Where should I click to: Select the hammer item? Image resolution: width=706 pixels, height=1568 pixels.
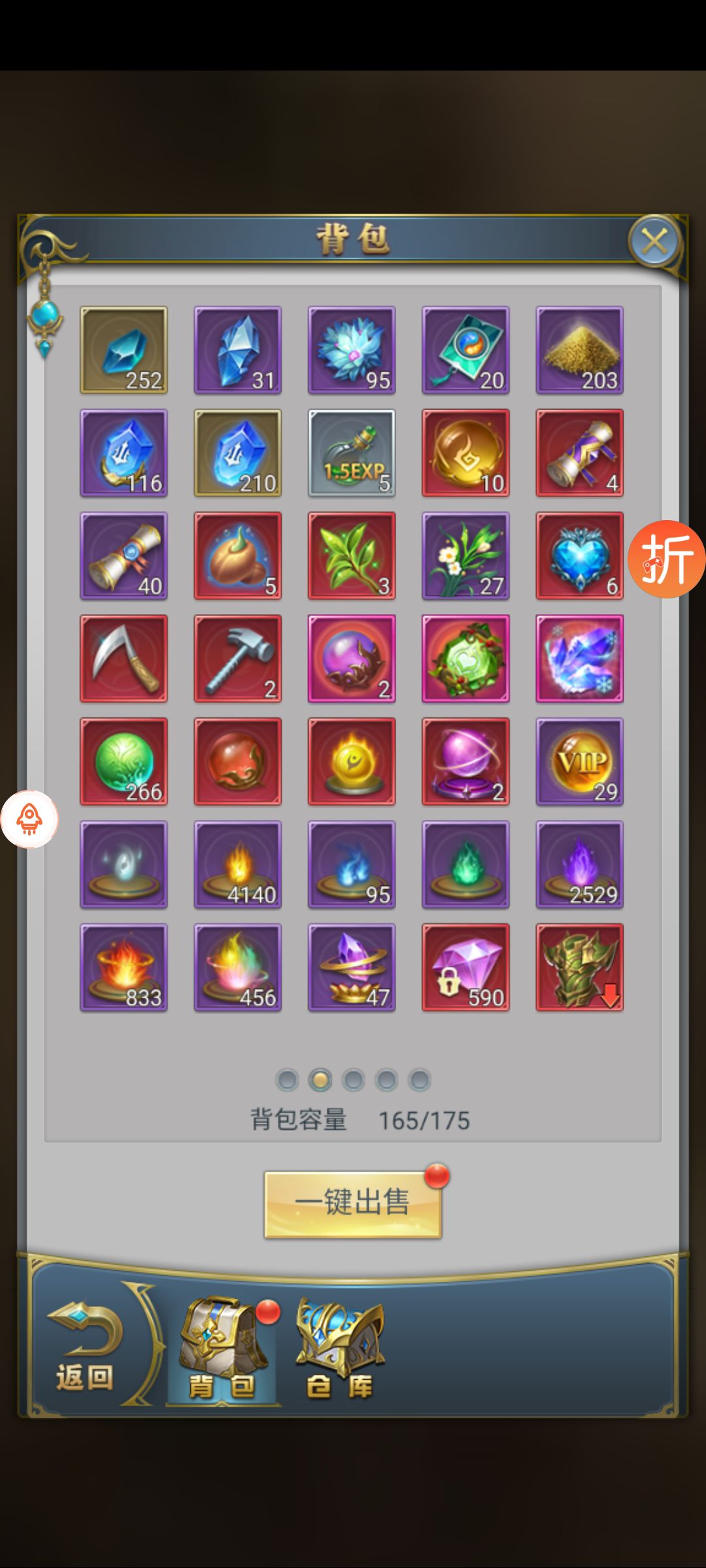coord(238,659)
